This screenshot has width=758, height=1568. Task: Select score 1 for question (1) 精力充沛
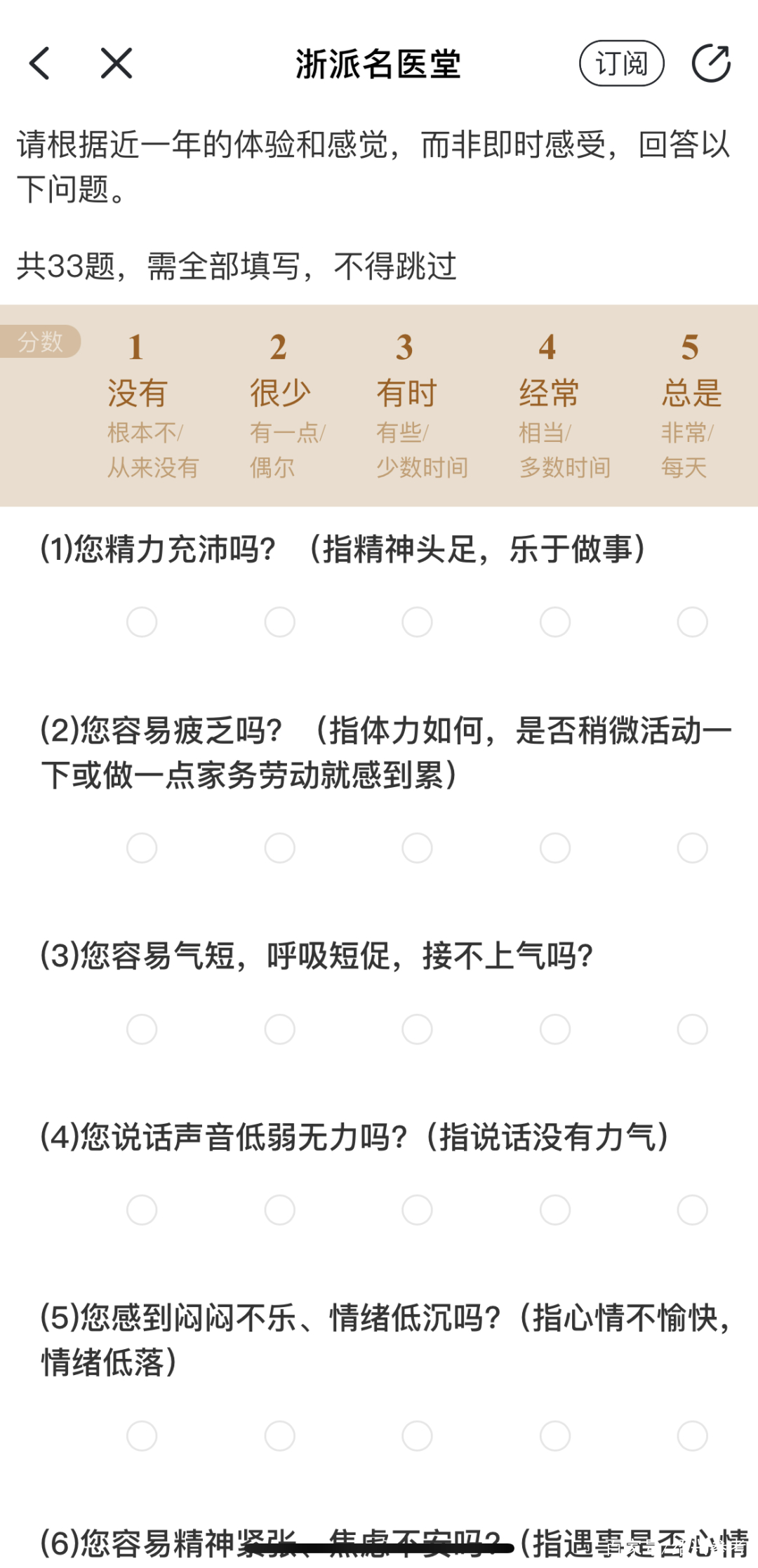[x=142, y=622]
